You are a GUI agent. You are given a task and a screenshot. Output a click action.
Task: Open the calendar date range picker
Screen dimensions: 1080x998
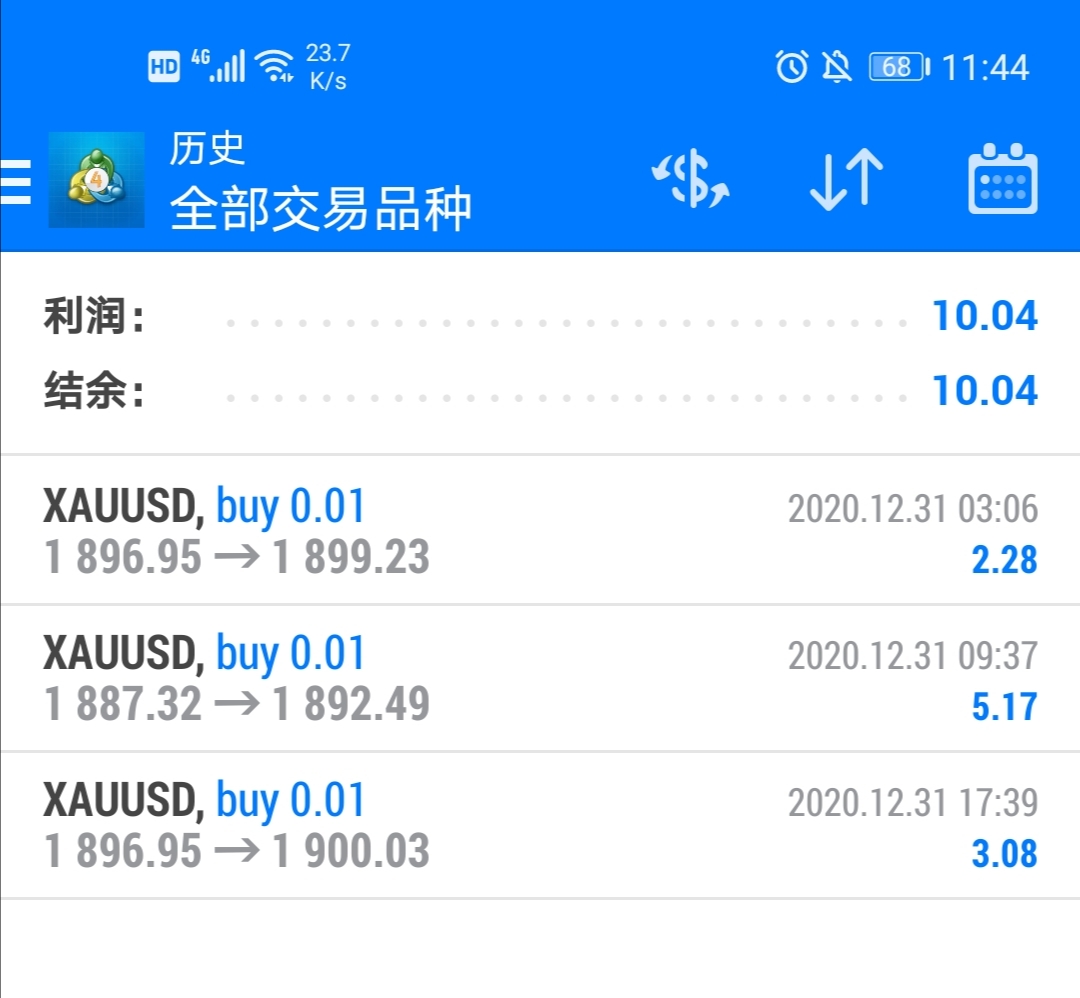tap(1003, 179)
